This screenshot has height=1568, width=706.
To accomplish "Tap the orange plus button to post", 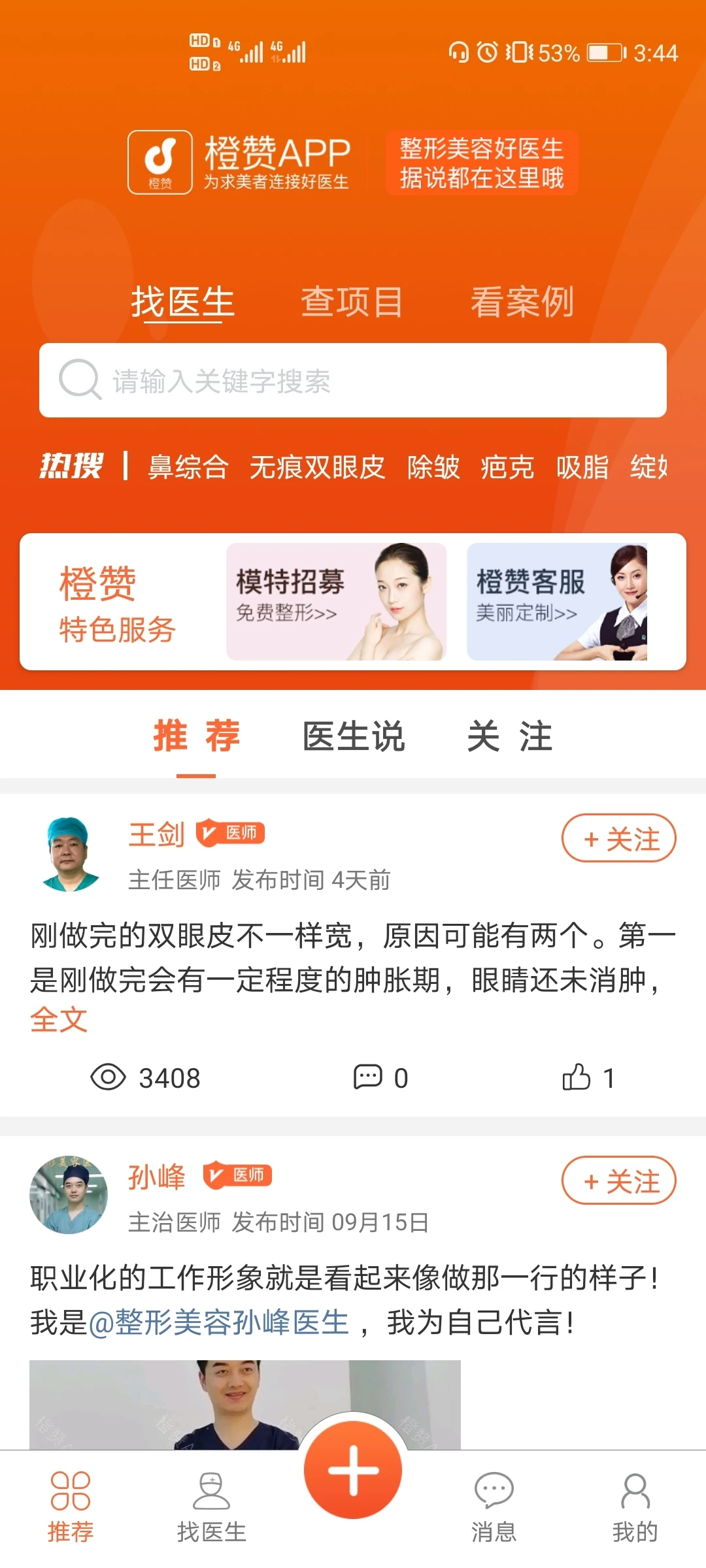I will 353,1470.
